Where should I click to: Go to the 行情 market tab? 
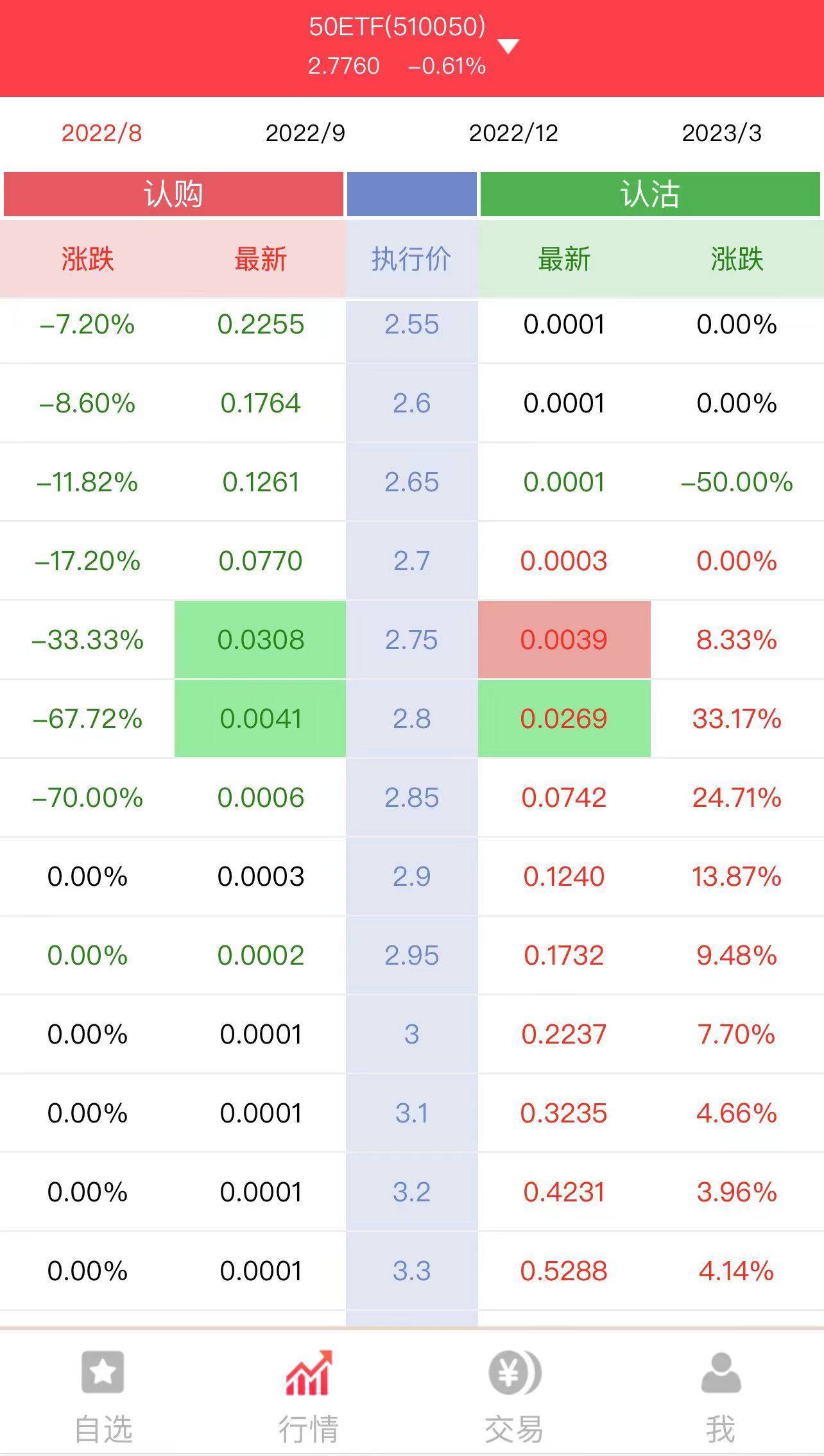[x=309, y=1398]
